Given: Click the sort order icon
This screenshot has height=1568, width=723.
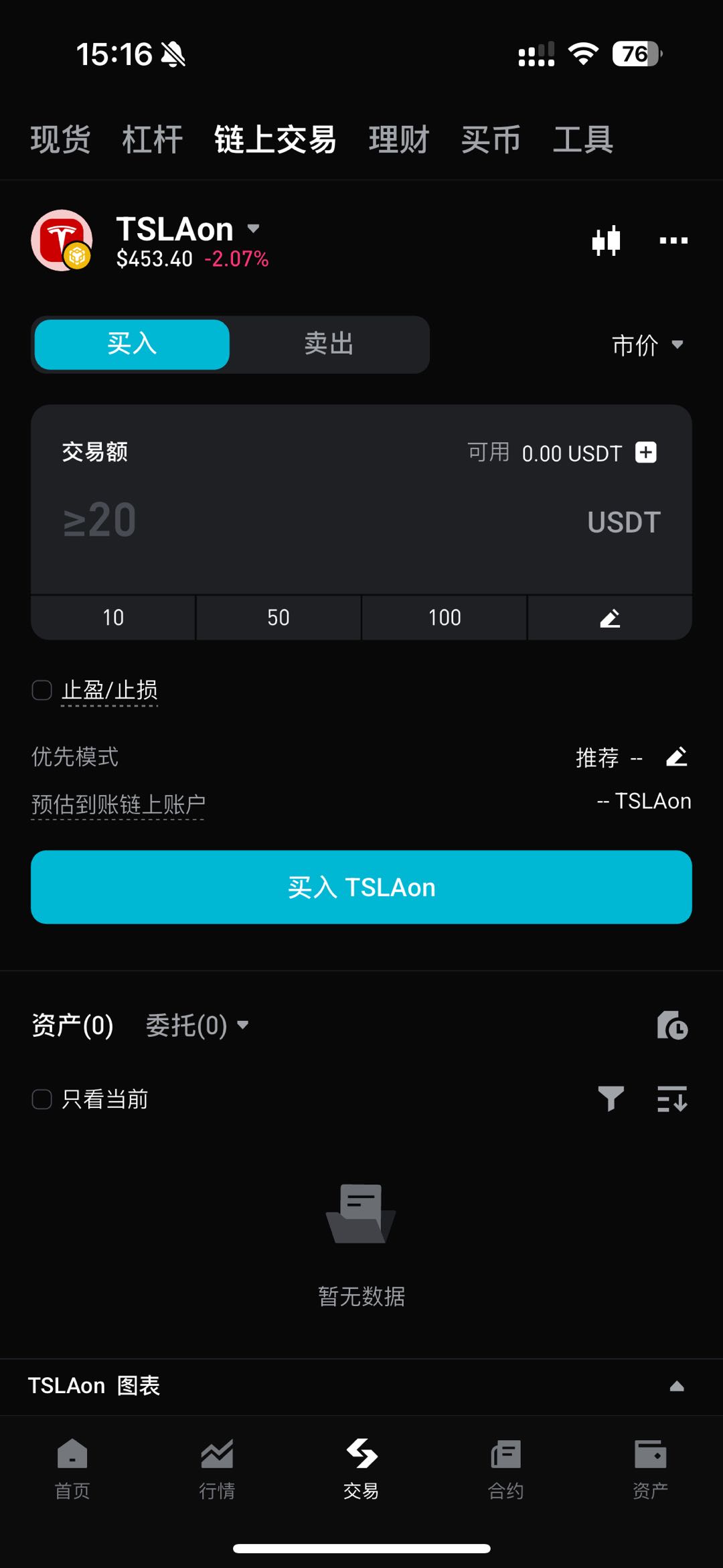Looking at the screenshot, I should [673, 1098].
